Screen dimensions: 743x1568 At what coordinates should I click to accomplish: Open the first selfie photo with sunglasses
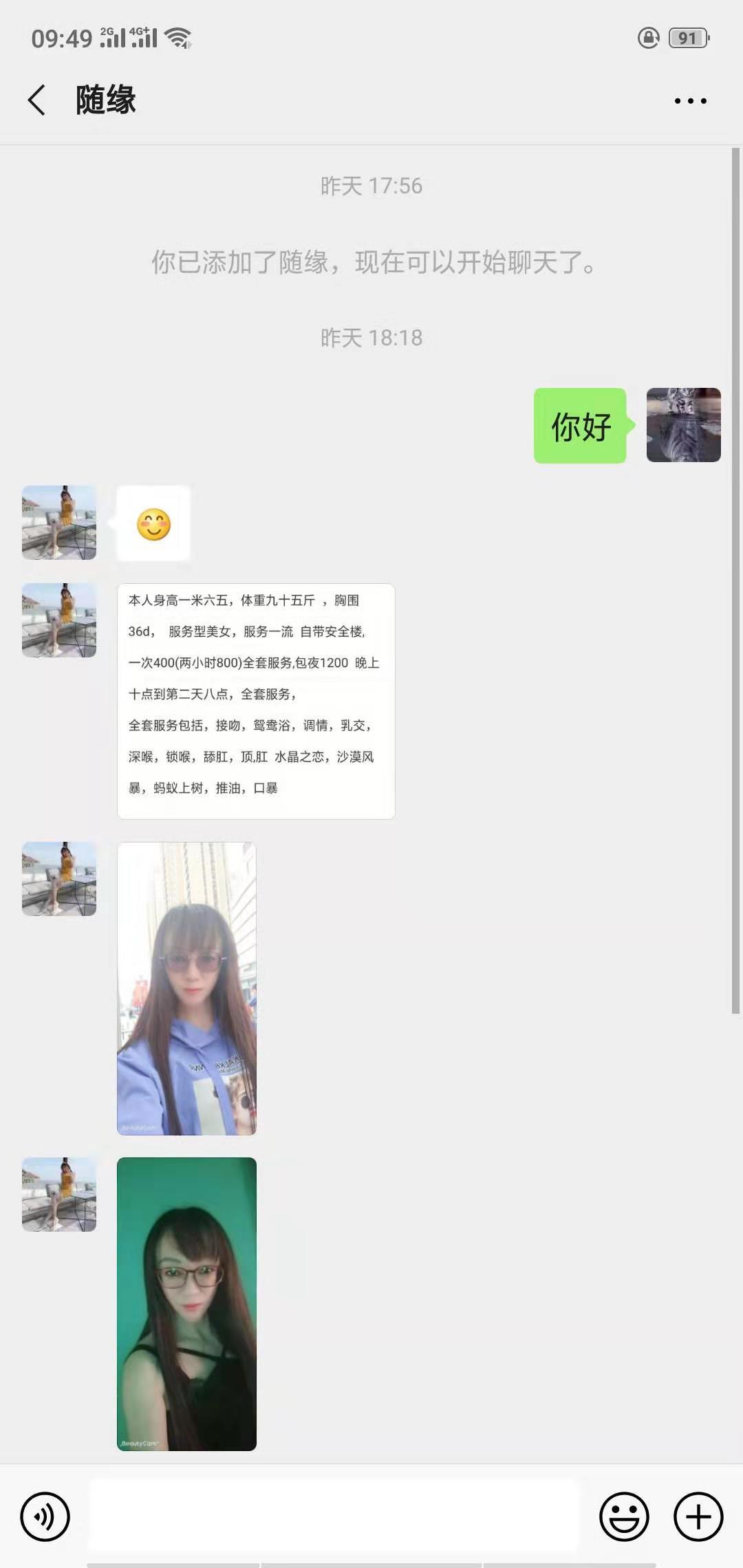coord(187,987)
